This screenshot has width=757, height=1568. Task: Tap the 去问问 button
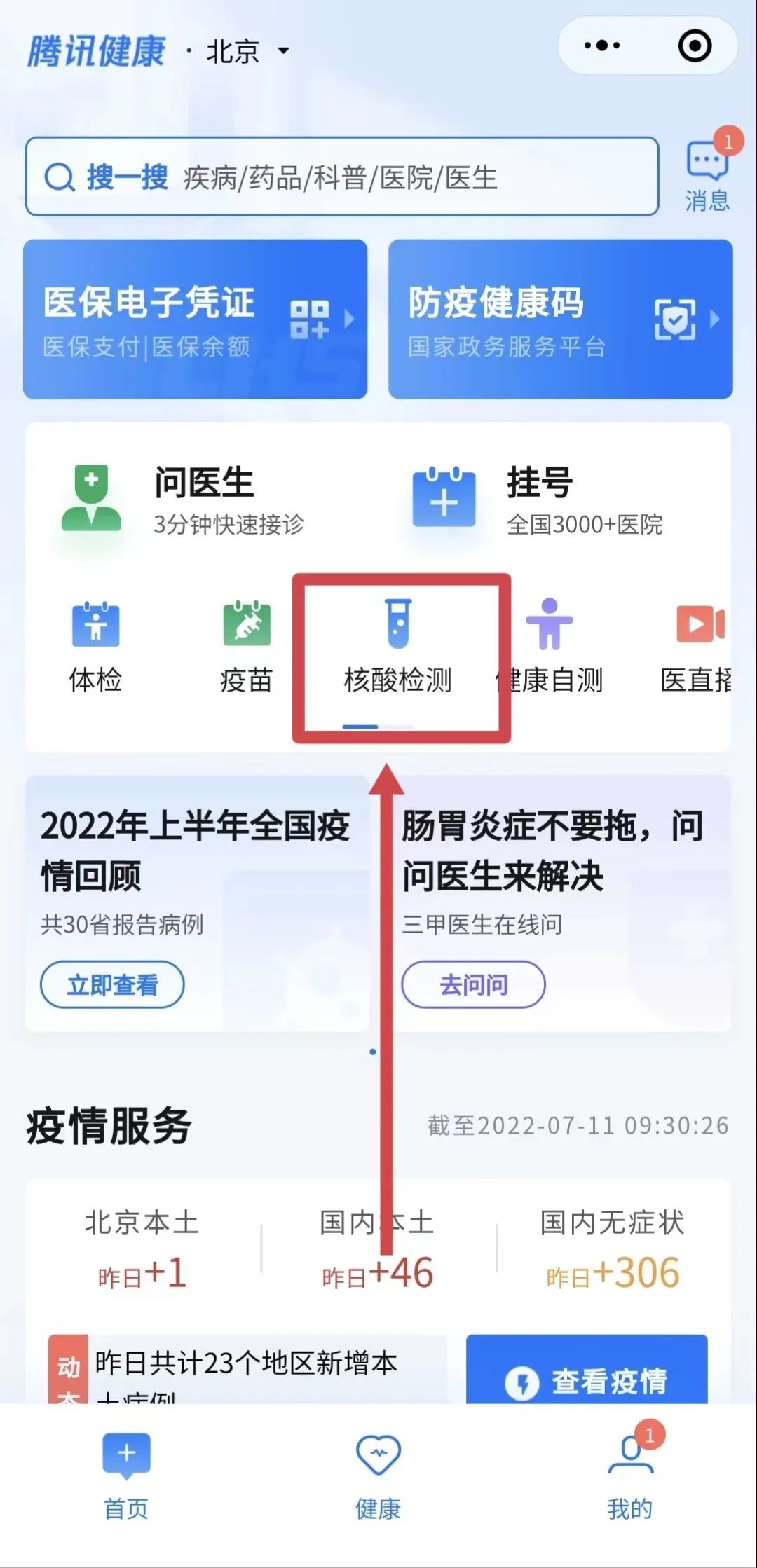click(473, 984)
